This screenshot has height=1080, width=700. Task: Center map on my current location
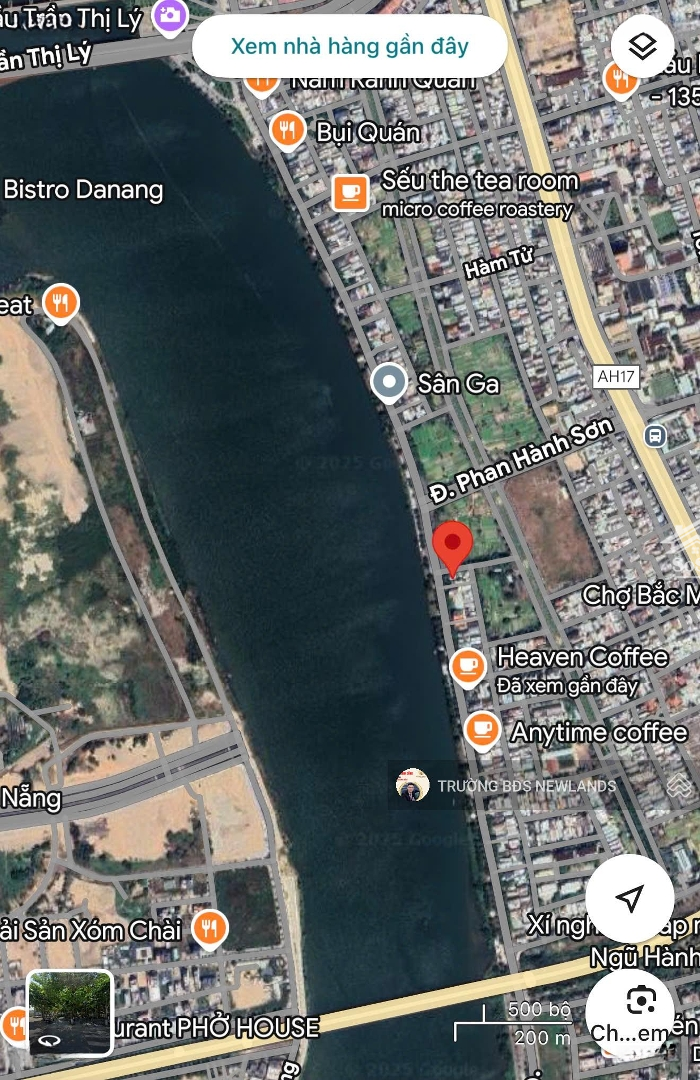click(x=629, y=898)
